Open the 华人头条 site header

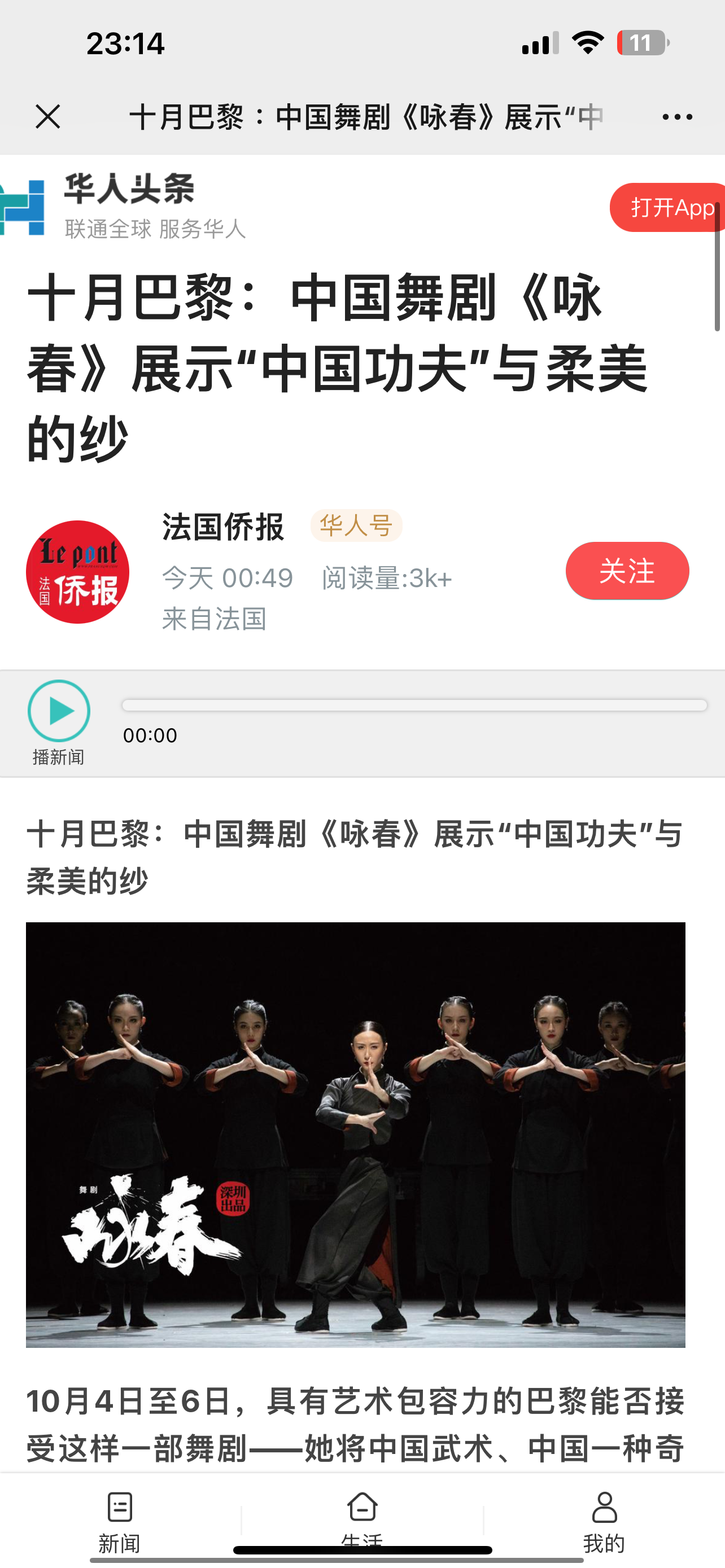[128, 205]
